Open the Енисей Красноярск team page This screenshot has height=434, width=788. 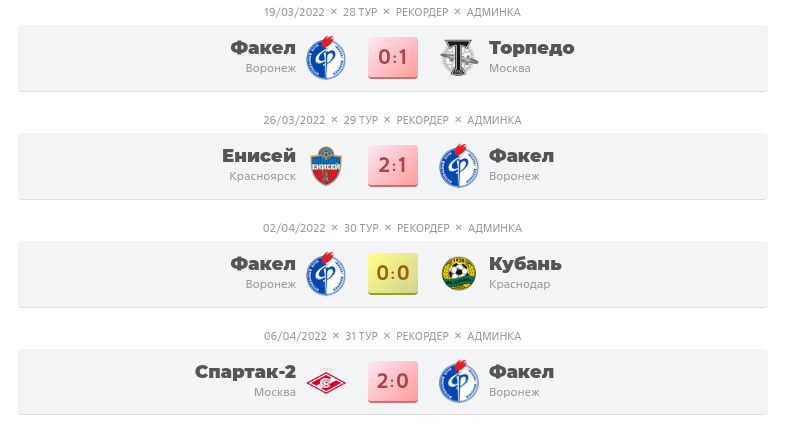259,156
